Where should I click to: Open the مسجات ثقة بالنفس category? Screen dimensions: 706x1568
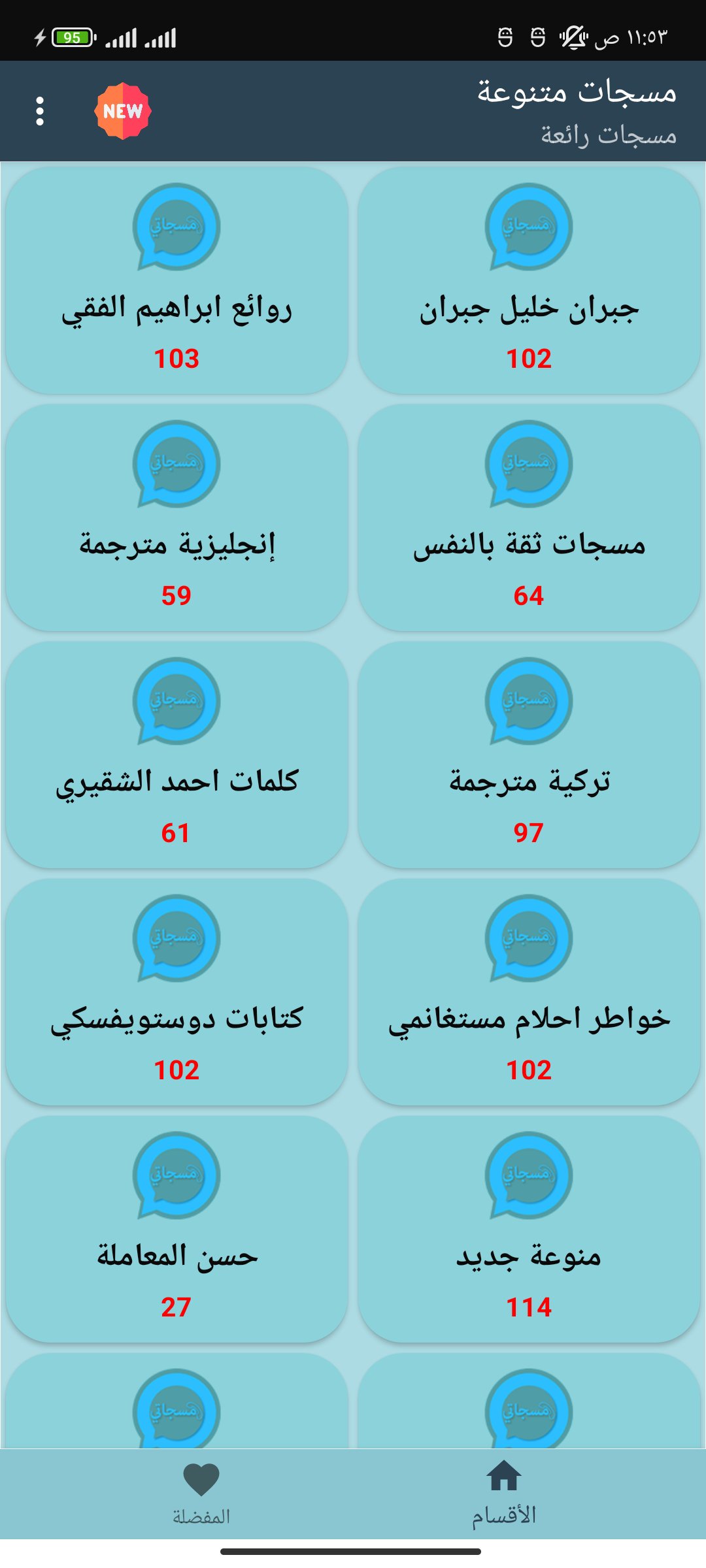(529, 518)
